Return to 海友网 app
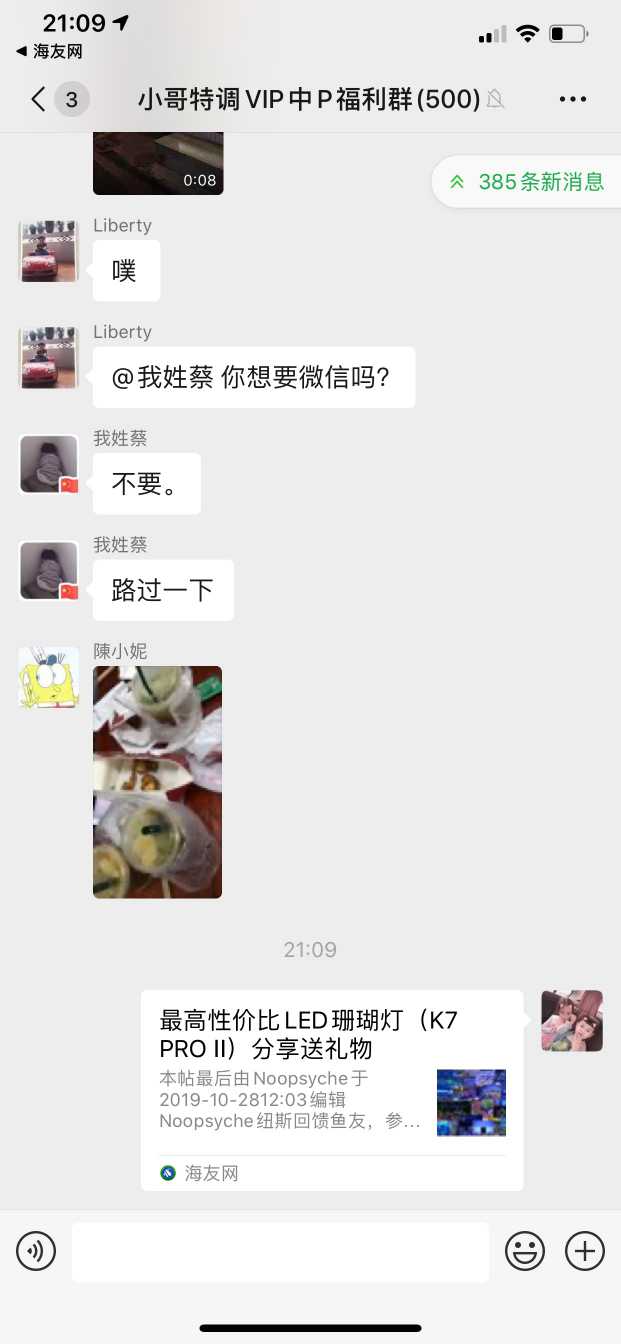 coord(50,51)
